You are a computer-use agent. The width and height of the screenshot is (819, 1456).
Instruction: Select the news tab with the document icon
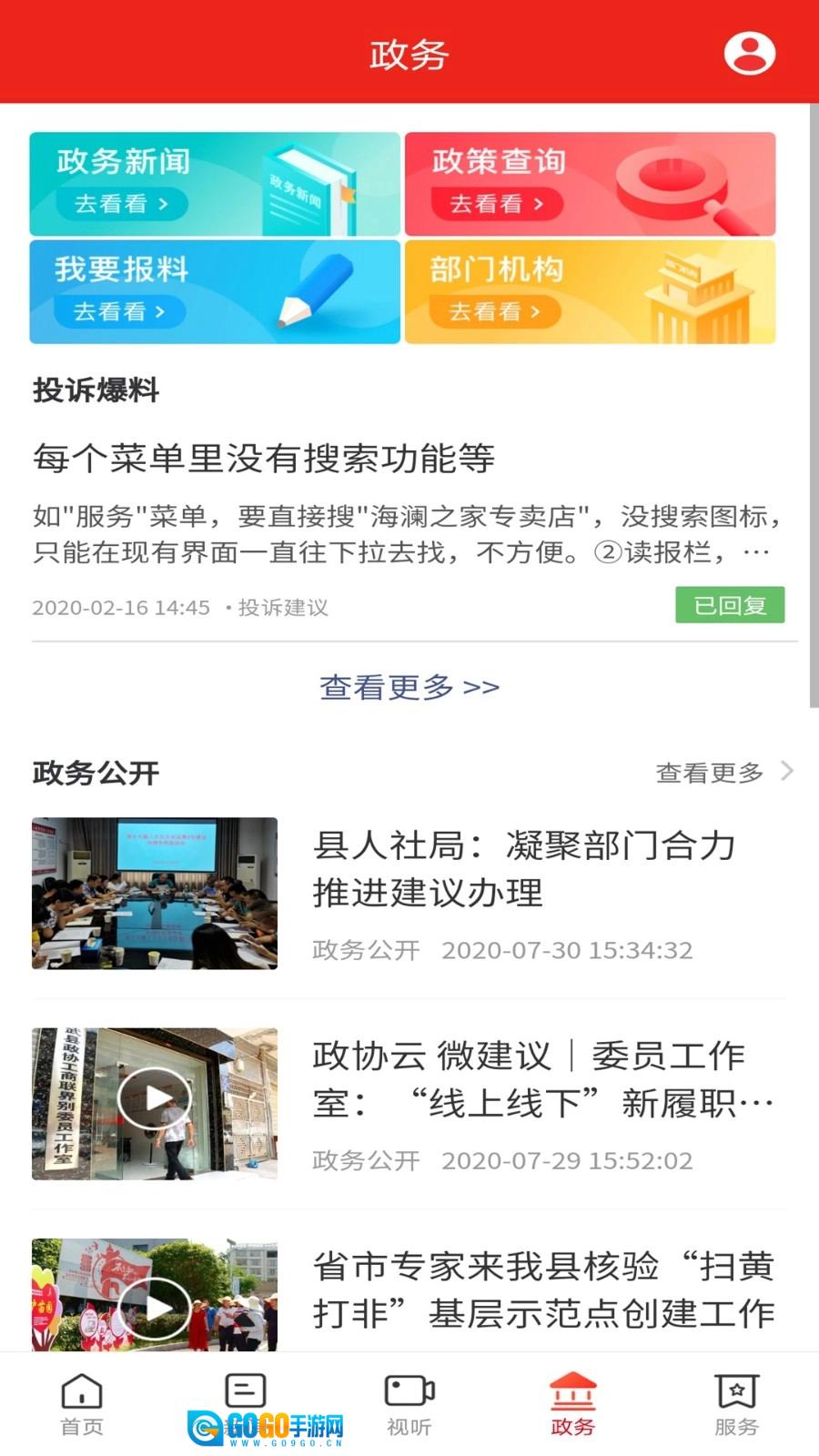coord(245,1392)
